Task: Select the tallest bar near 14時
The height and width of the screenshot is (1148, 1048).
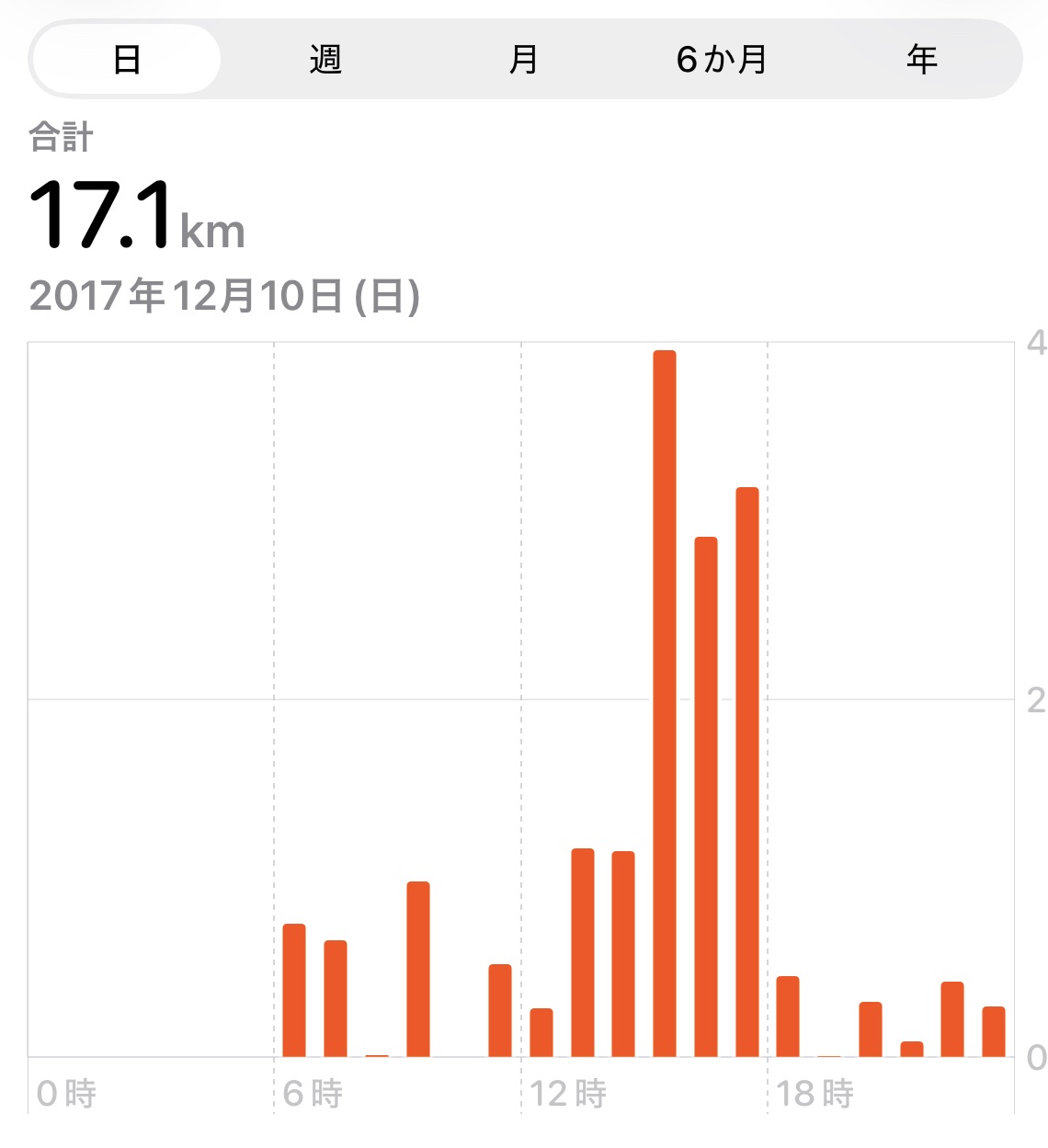Action: click(663, 699)
